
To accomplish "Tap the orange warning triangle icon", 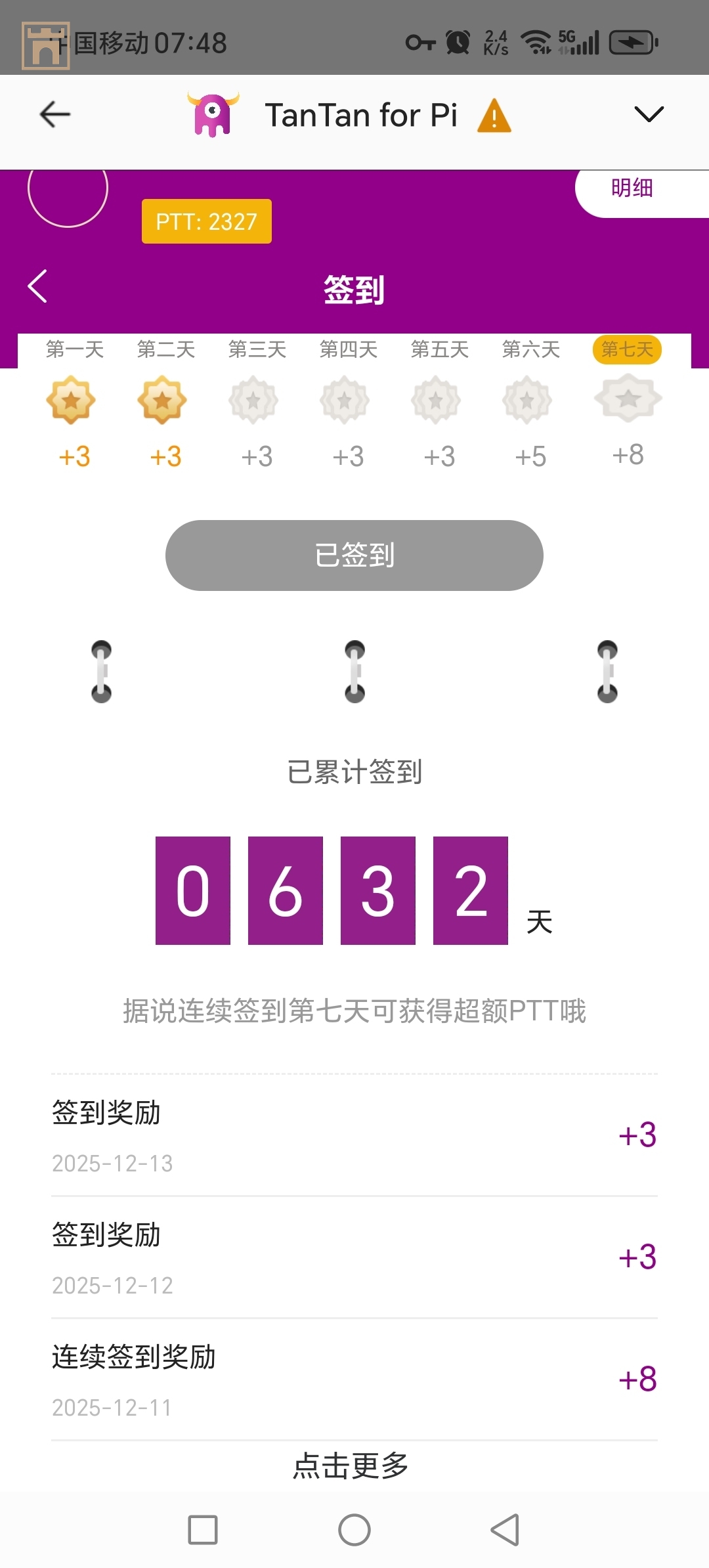I will 494,116.
